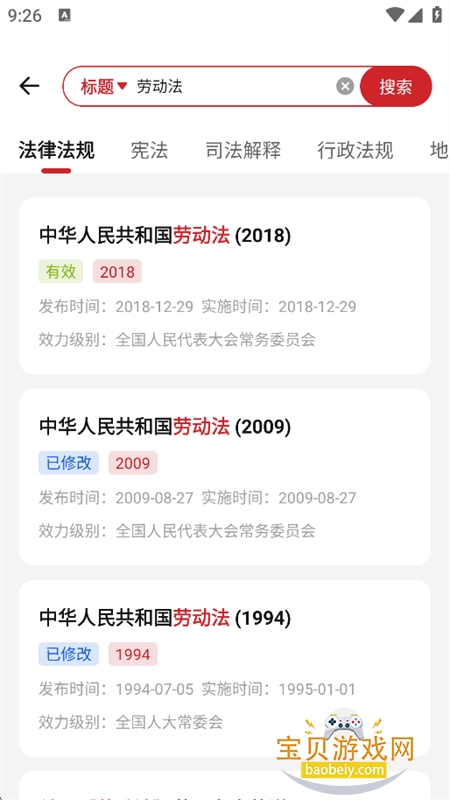Switch to the 法律法规 tab
450x800 pixels.
point(57,151)
